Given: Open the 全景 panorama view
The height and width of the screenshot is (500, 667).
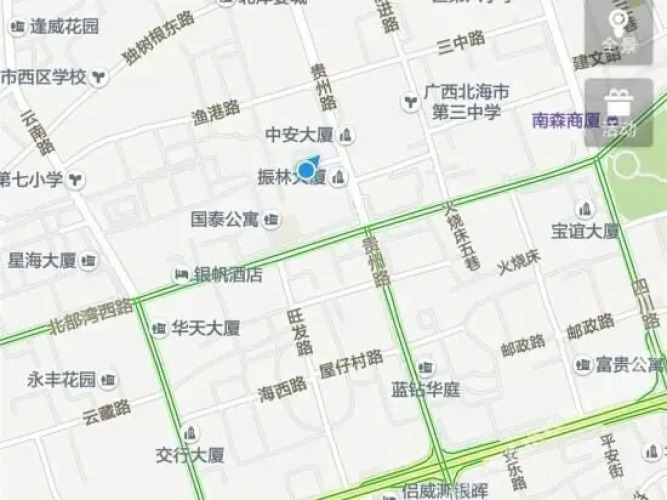Looking at the screenshot, I should tap(619, 30).
